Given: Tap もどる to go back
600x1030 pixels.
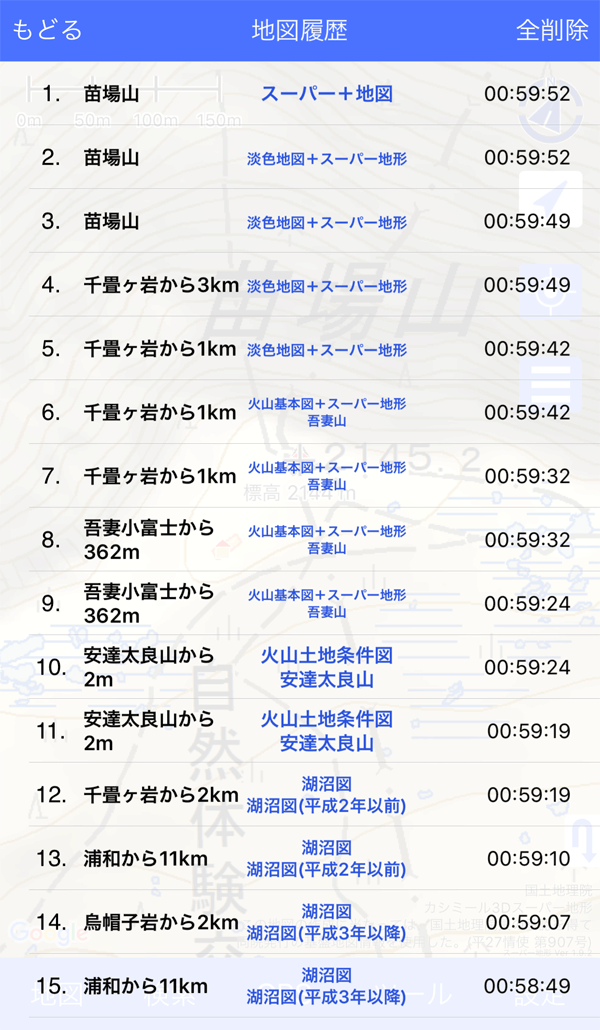Looking at the screenshot, I should [x=47, y=30].
